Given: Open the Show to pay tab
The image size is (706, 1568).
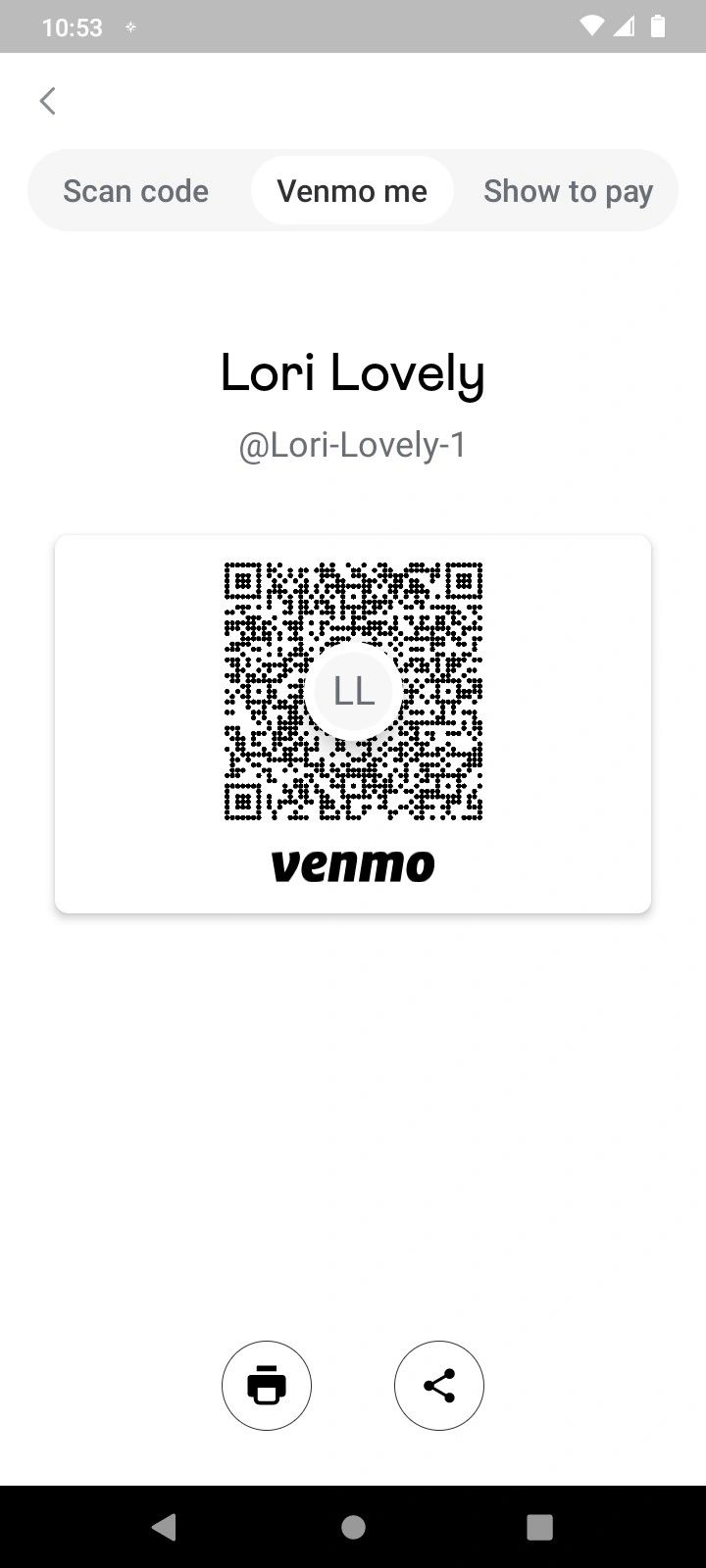Looking at the screenshot, I should point(568,191).
